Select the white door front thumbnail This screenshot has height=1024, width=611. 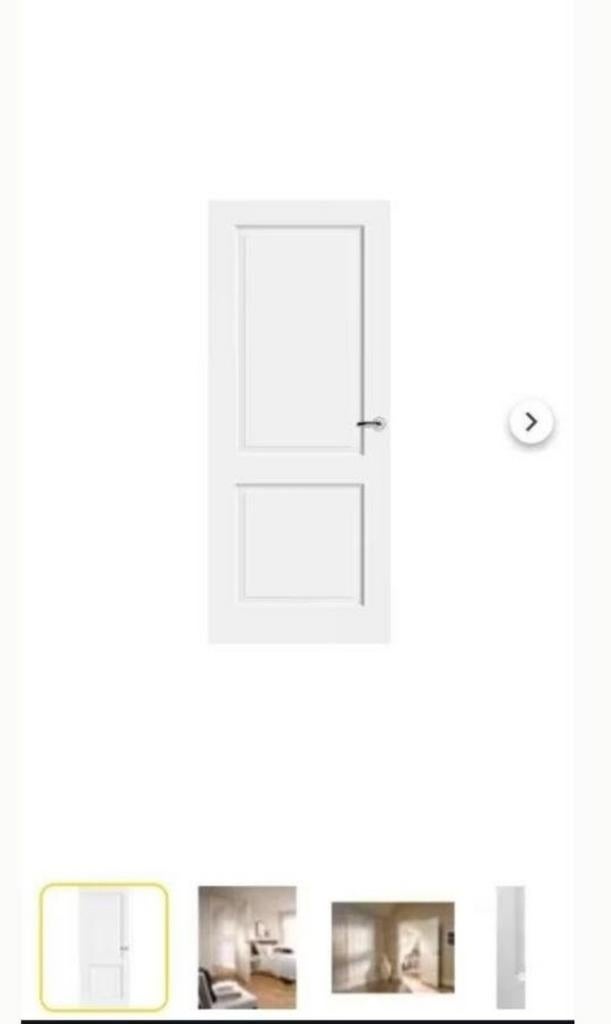(x=104, y=946)
